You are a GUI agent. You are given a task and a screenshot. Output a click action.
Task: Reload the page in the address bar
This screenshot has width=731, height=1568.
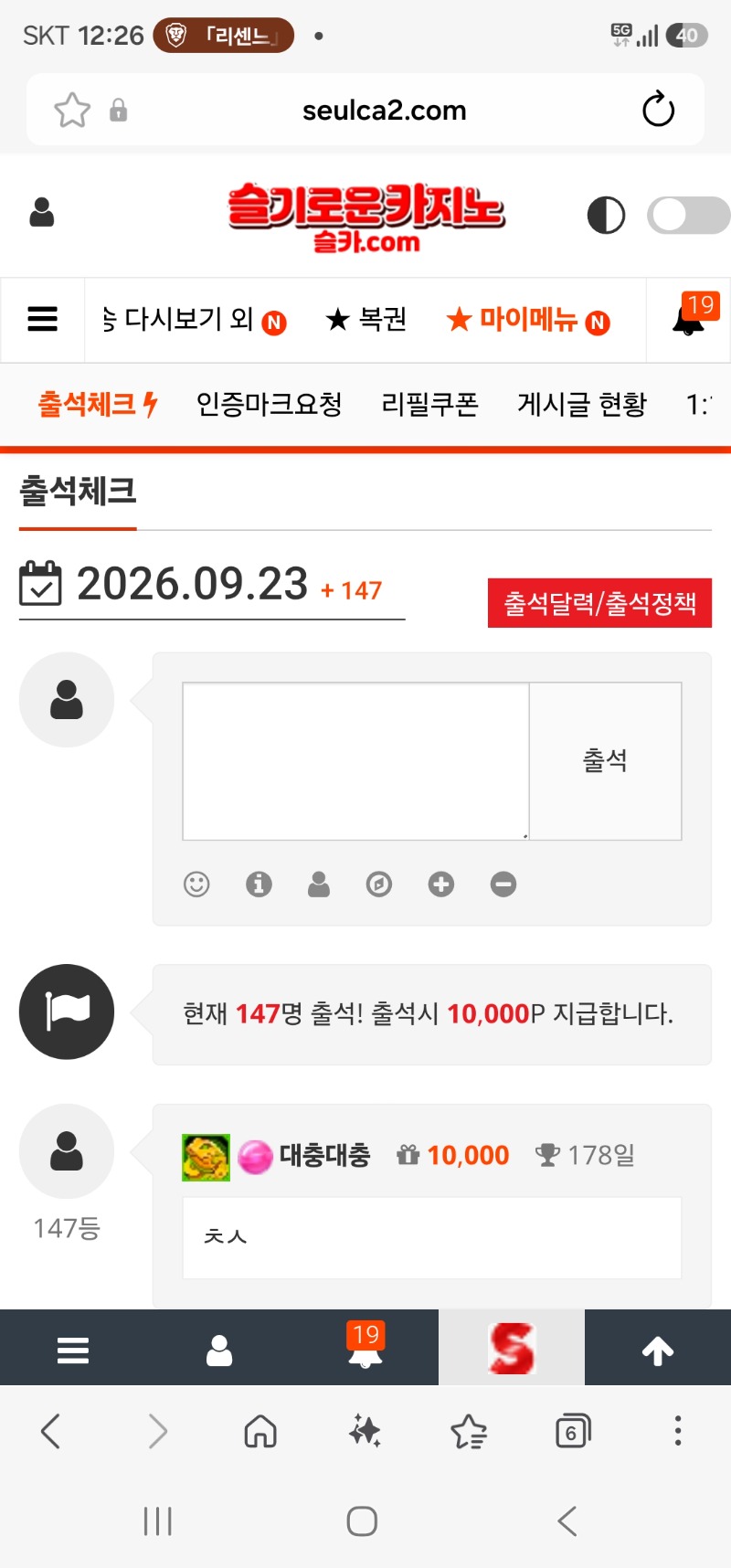click(x=658, y=110)
